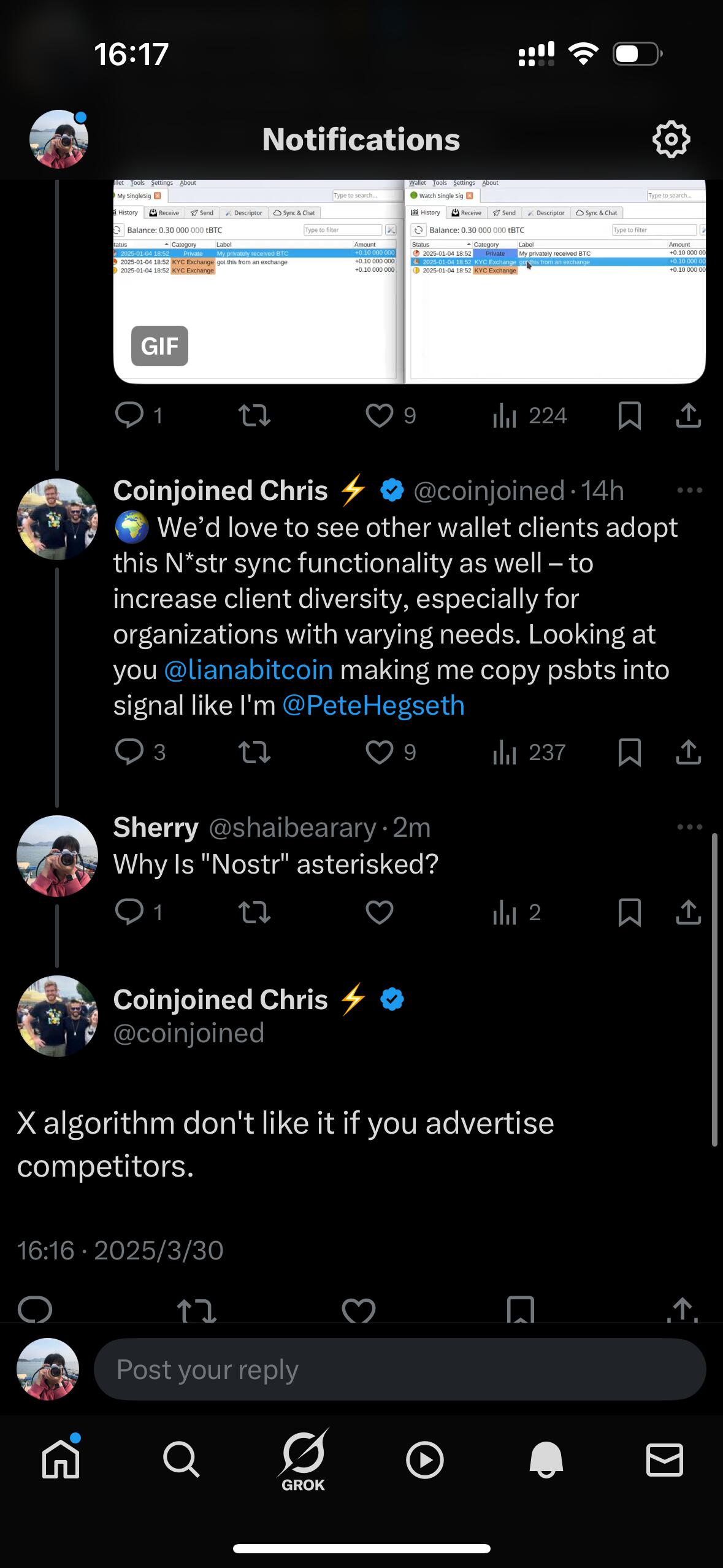Screen dimensions: 723x1568
Task: Follow the @lianabitcoin mention link
Action: (248, 669)
